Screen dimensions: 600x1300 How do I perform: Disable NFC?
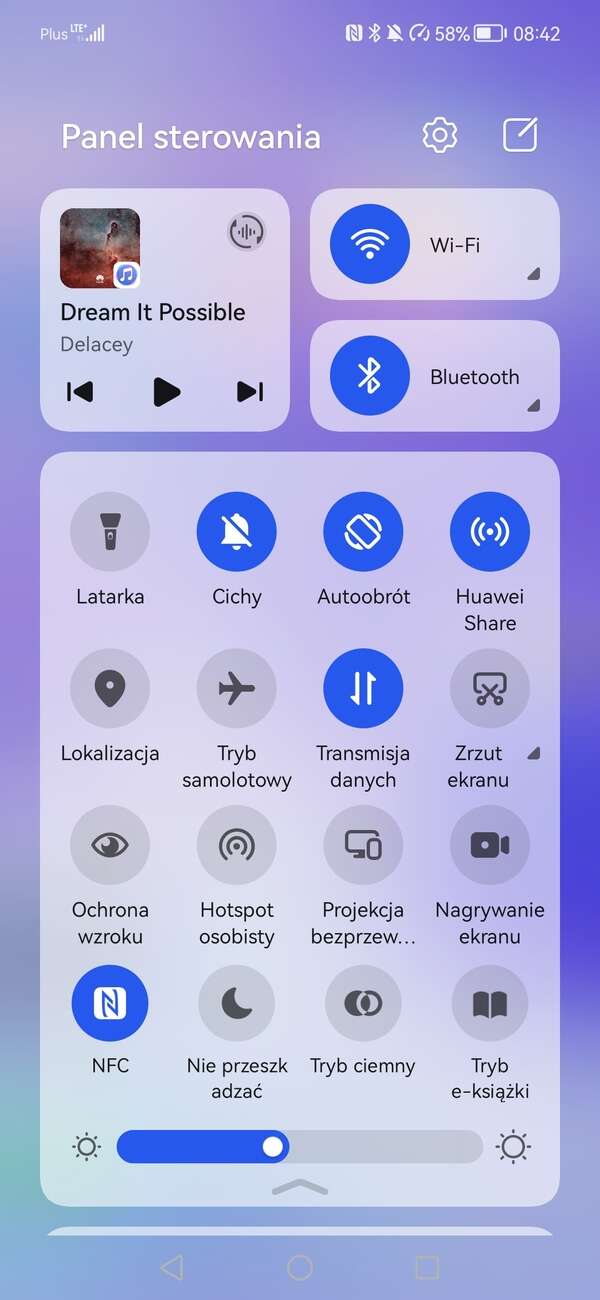[x=110, y=1003]
